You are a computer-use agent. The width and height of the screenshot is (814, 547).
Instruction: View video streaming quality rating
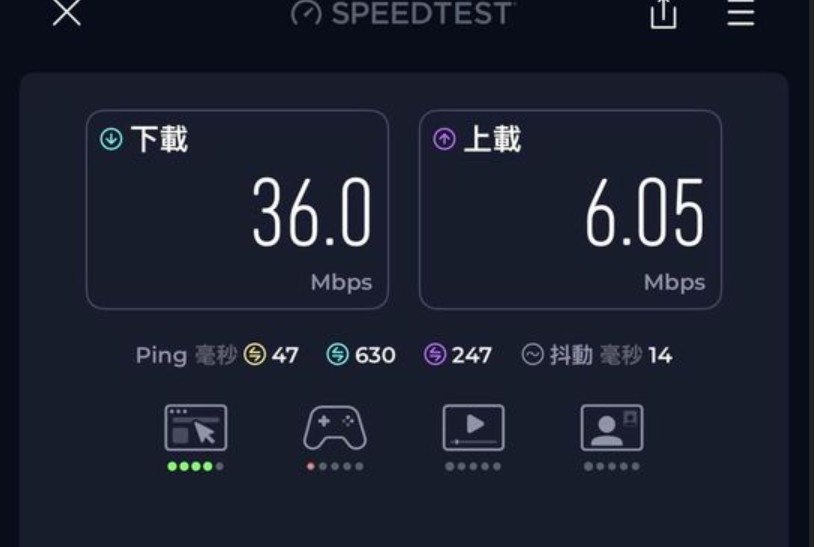pos(473,429)
